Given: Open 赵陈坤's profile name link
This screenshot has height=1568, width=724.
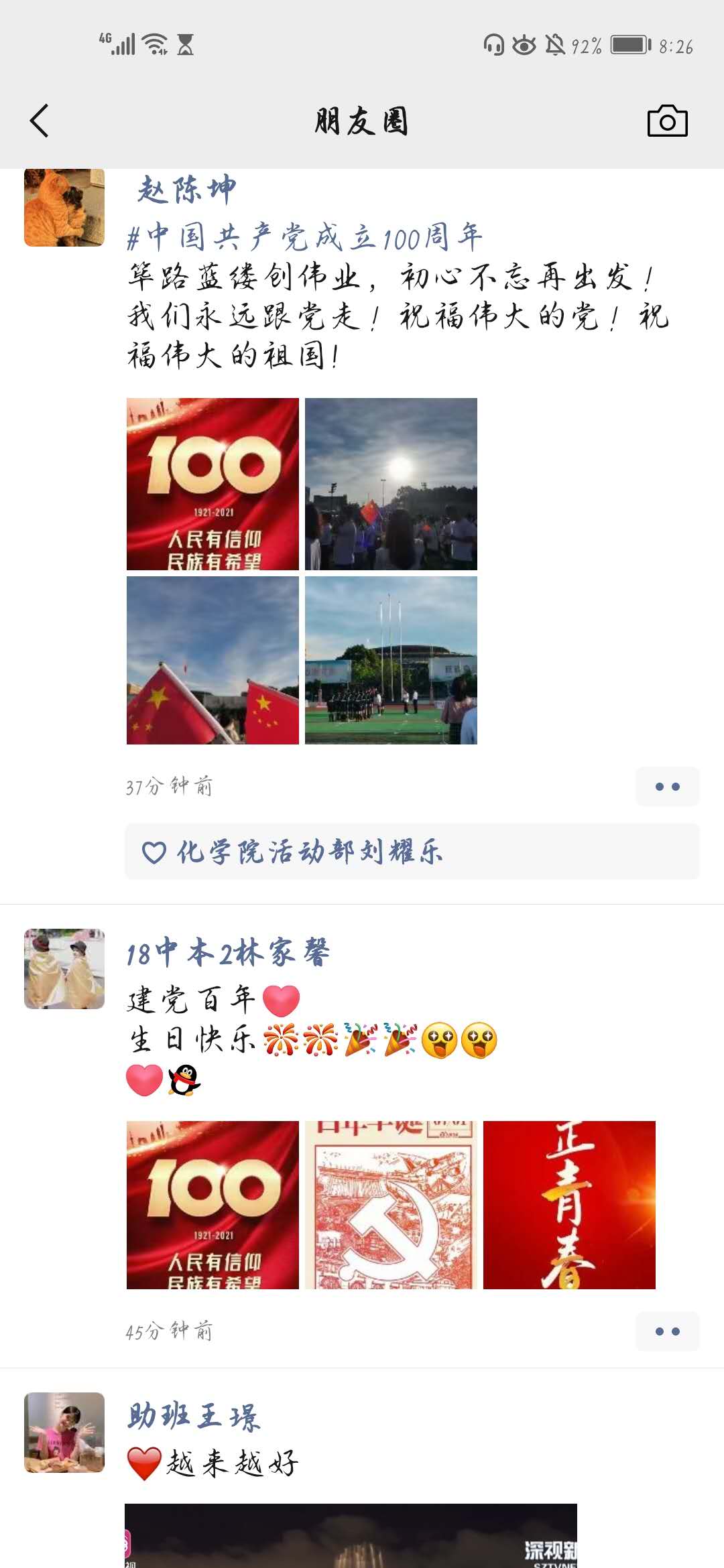Looking at the screenshot, I should coord(187,190).
